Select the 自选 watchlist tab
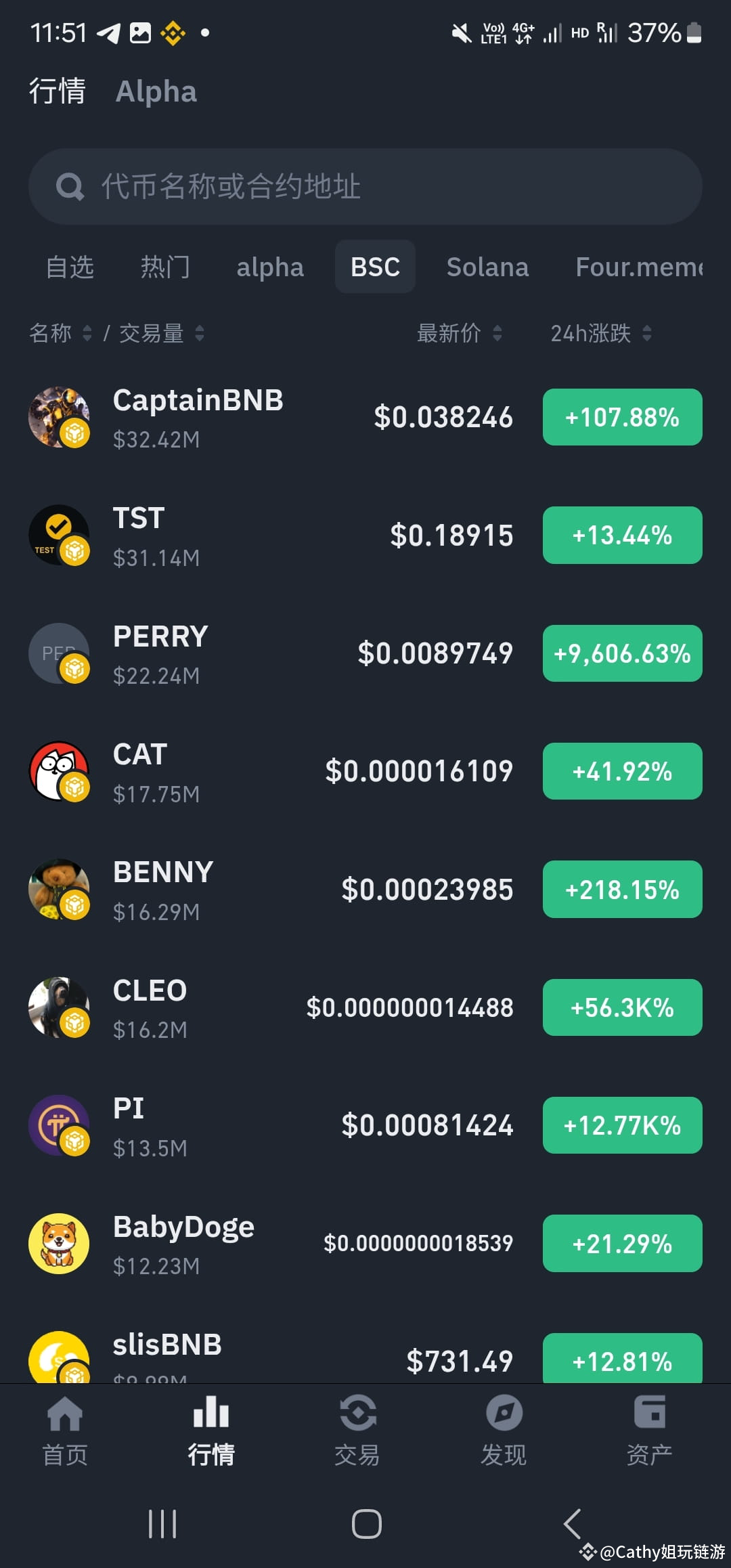Image resolution: width=731 pixels, height=1568 pixels. tap(70, 267)
